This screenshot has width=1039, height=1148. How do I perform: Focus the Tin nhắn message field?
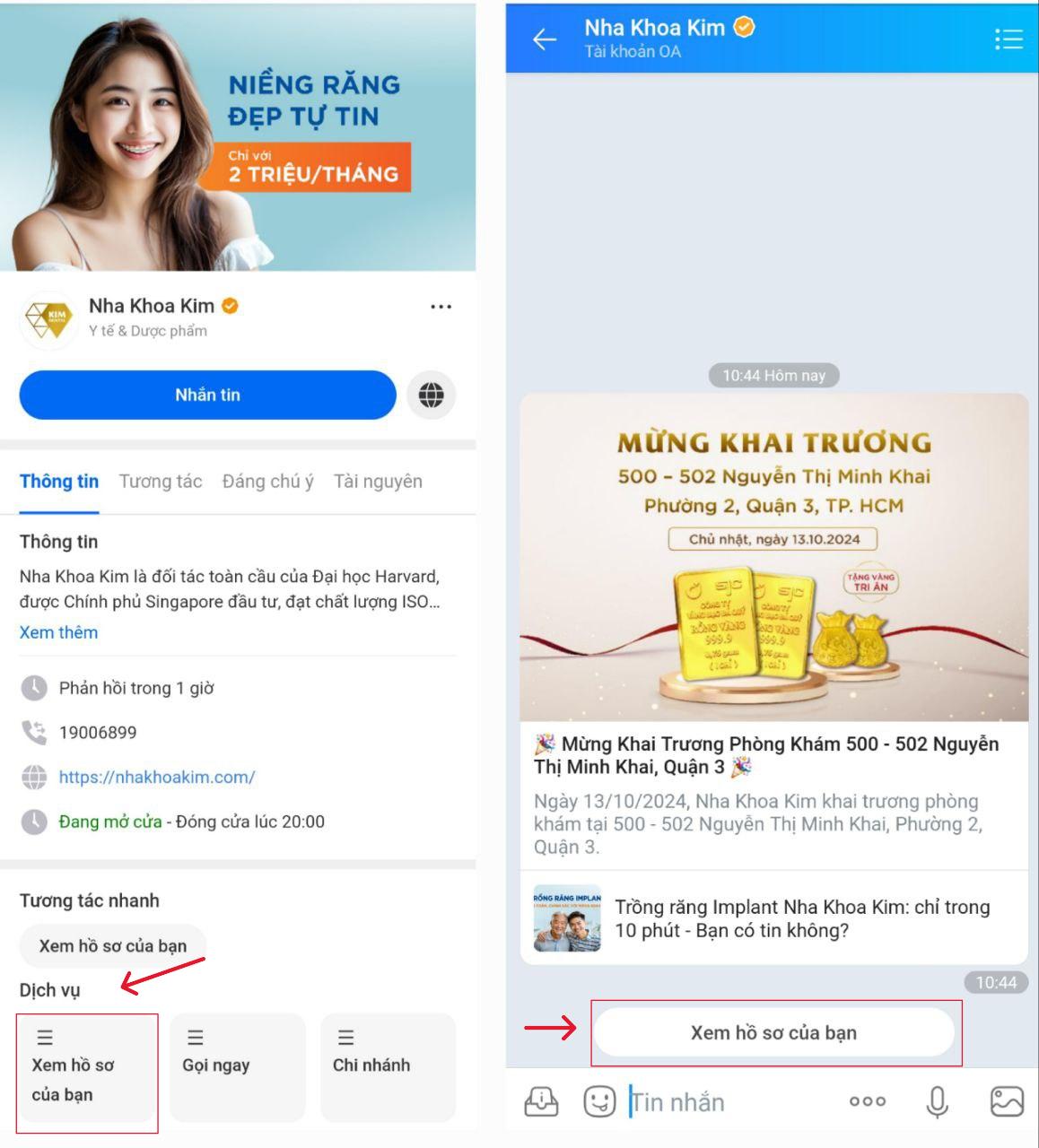coord(727,1102)
